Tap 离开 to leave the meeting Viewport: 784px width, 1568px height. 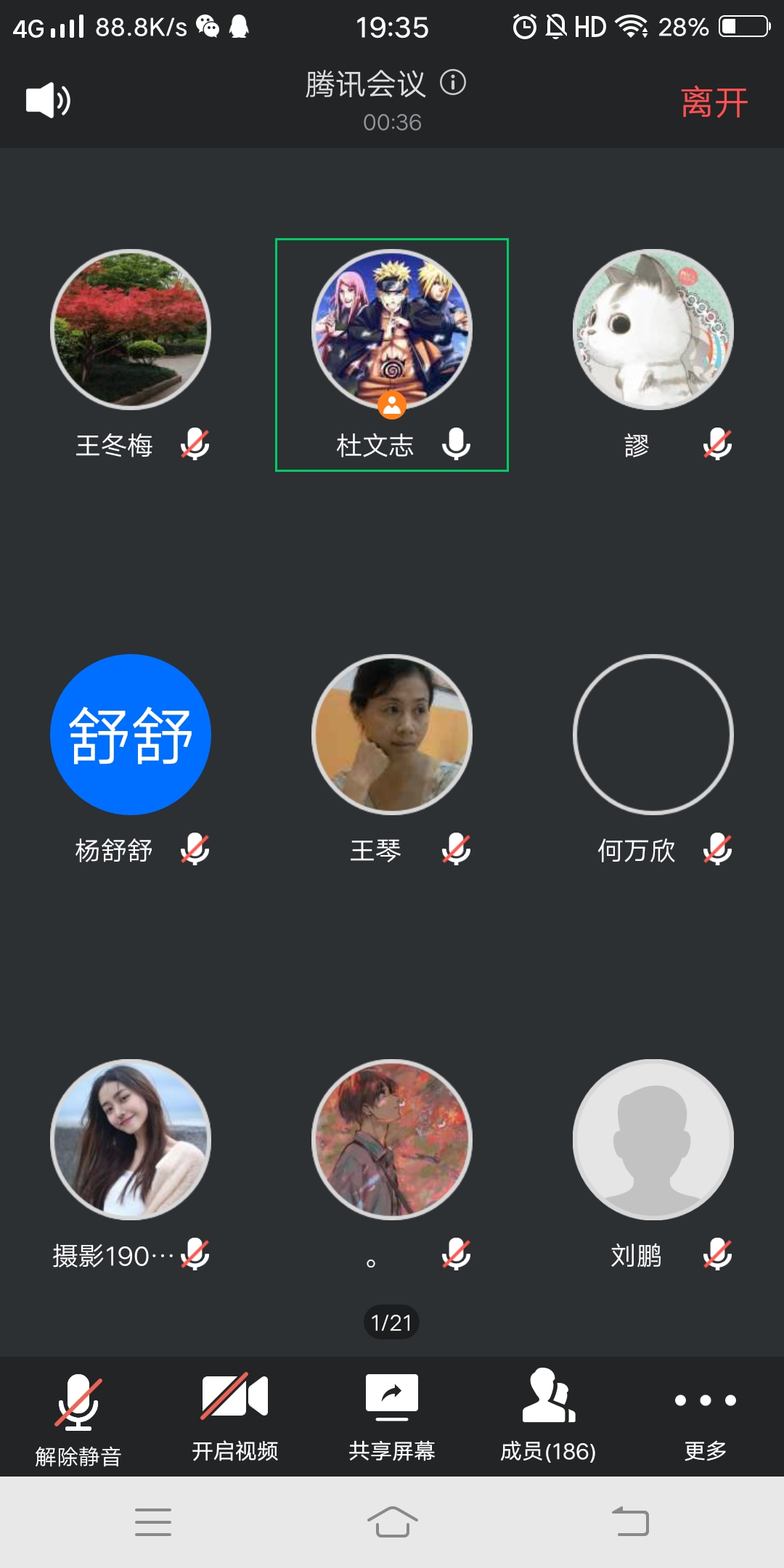(714, 102)
